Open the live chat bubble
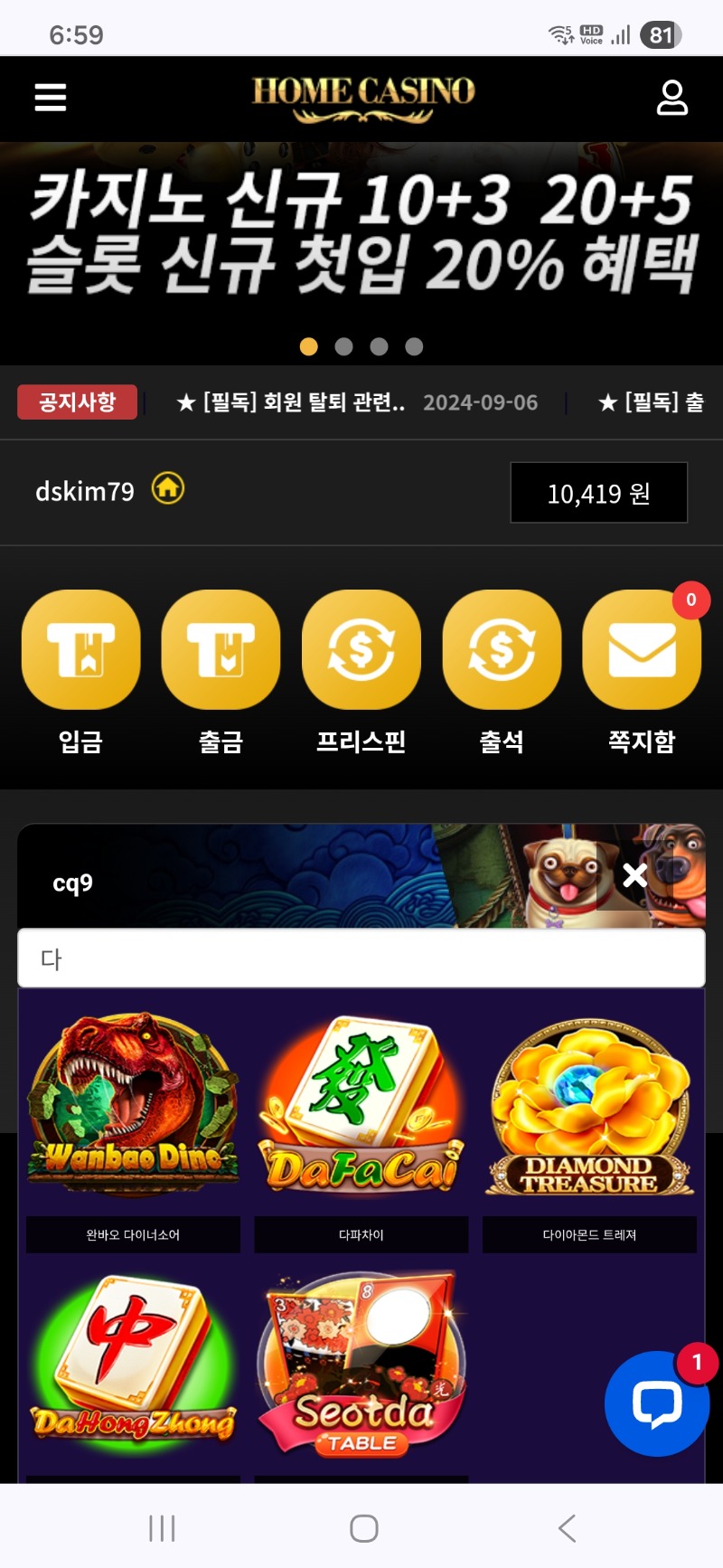The height and width of the screenshot is (1568, 723). point(657,1403)
